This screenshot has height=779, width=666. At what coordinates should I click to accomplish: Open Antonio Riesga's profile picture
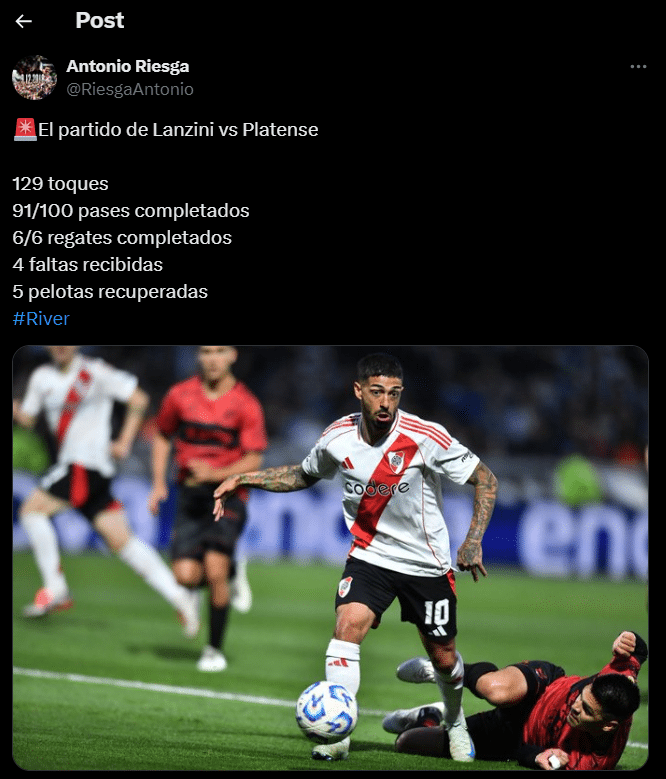34,77
